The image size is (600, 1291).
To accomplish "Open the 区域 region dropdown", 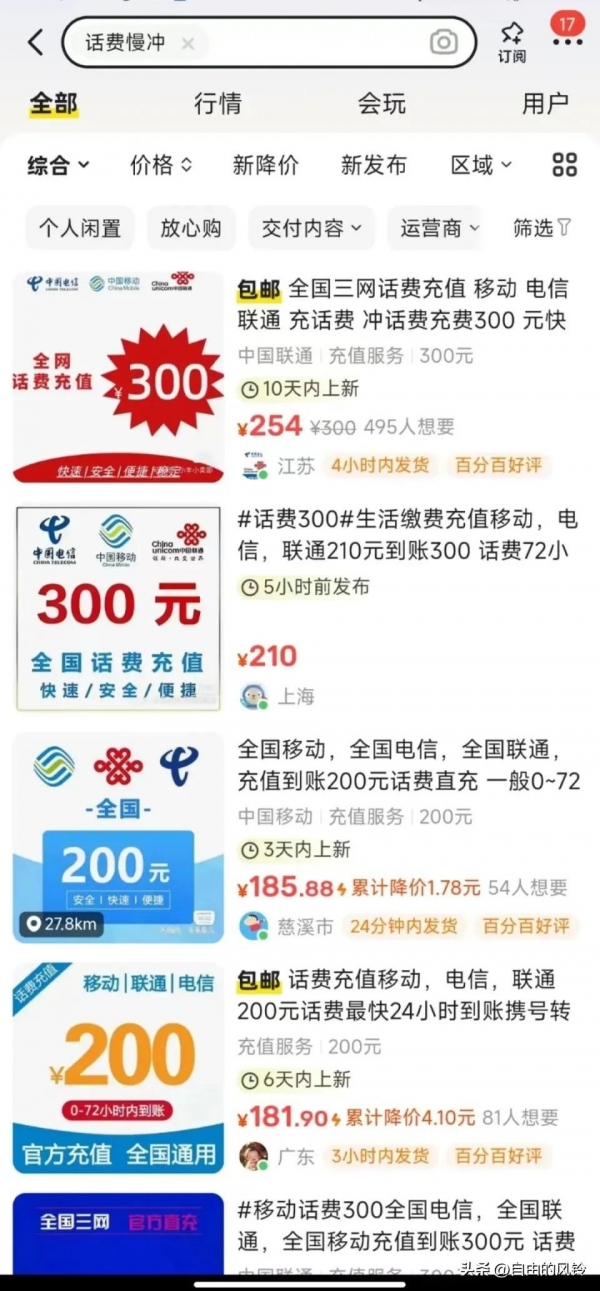I will click(481, 165).
